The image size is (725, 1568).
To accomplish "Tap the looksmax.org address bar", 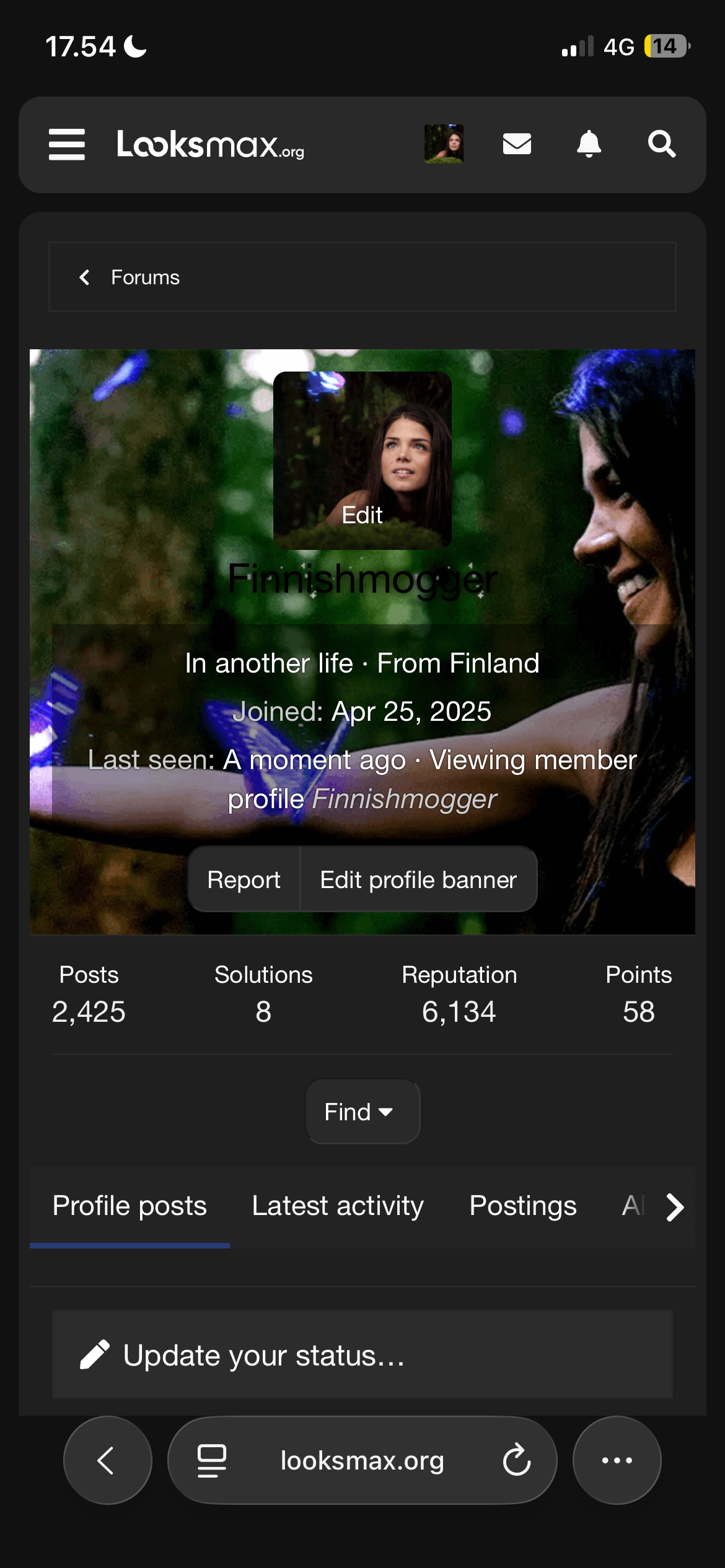I will (x=362, y=1460).
